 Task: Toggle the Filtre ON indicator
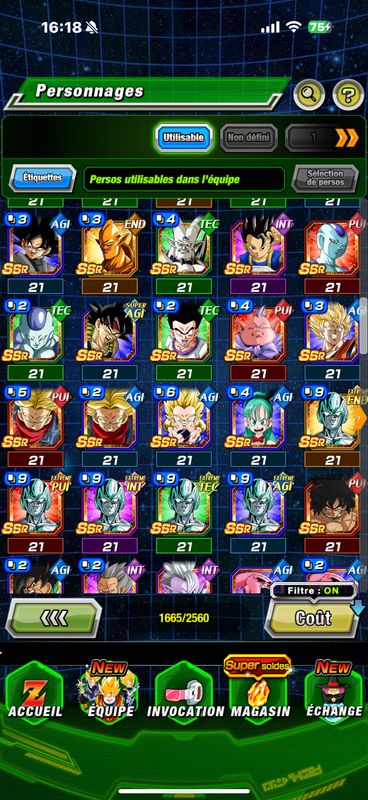[x=313, y=592]
